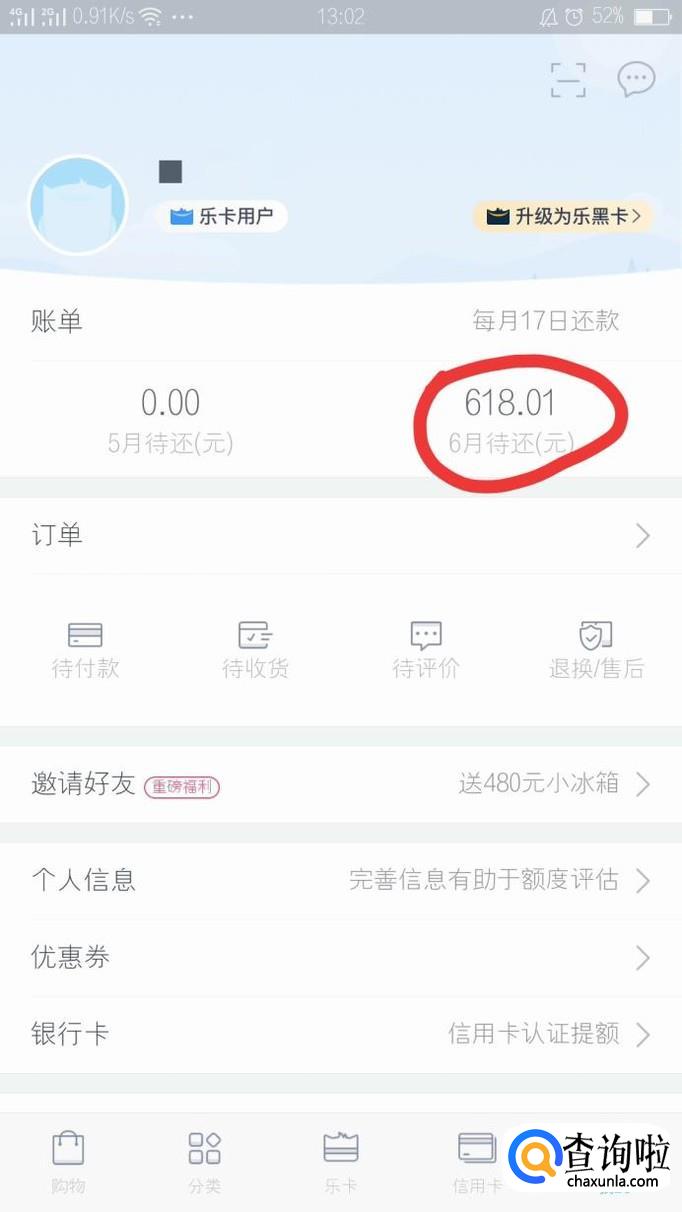Viewport: 682px width, 1212px height.
Task: Tap 升级为乐黑卡 upgrade button
Action: pos(562,215)
